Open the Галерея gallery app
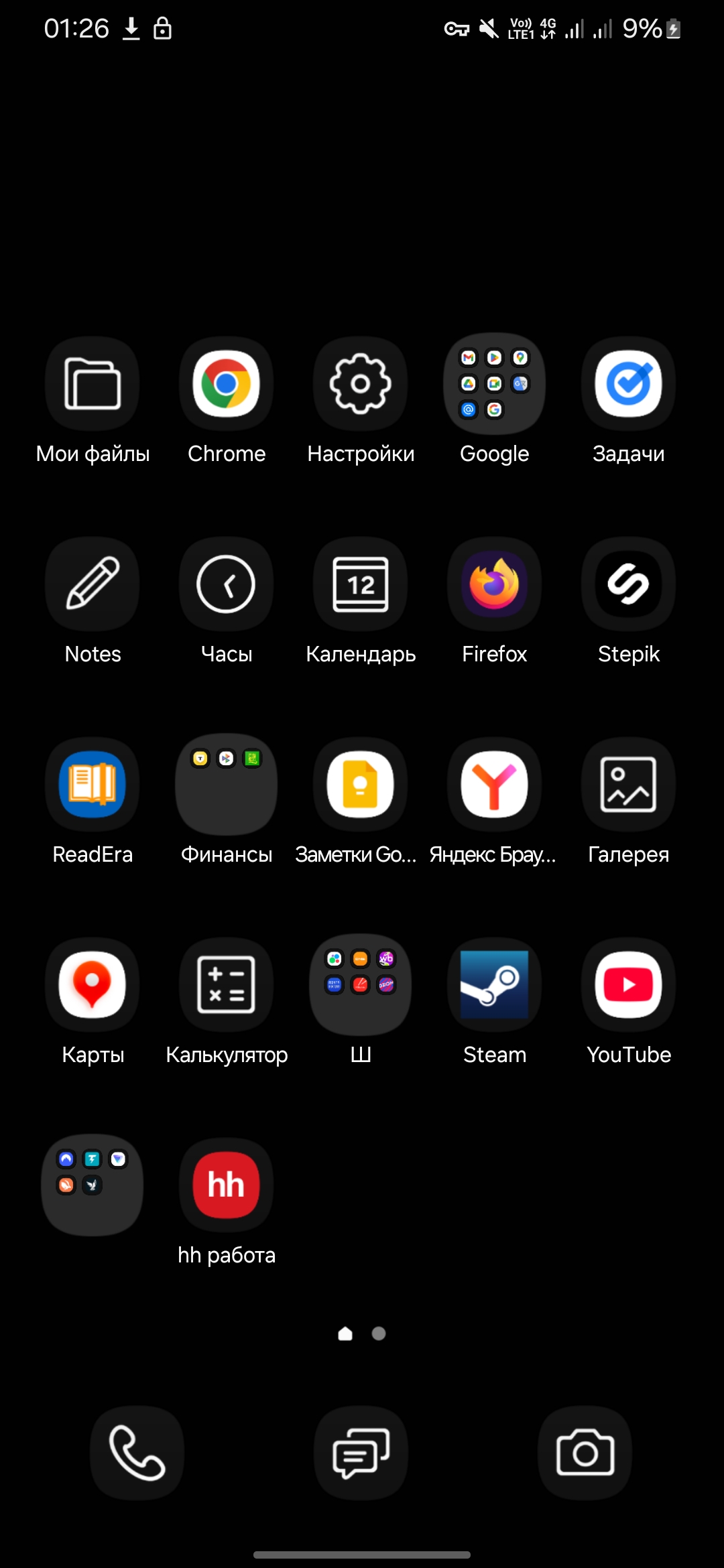Screen dimensions: 724x1568 (x=629, y=785)
